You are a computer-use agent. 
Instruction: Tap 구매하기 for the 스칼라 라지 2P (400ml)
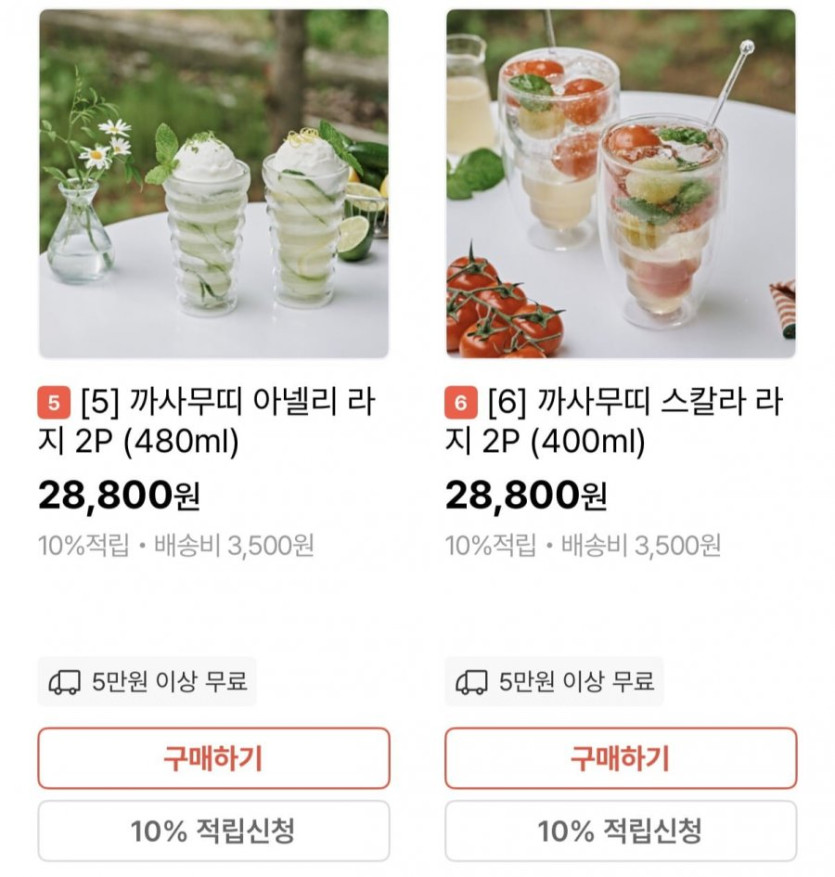(x=620, y=758)
